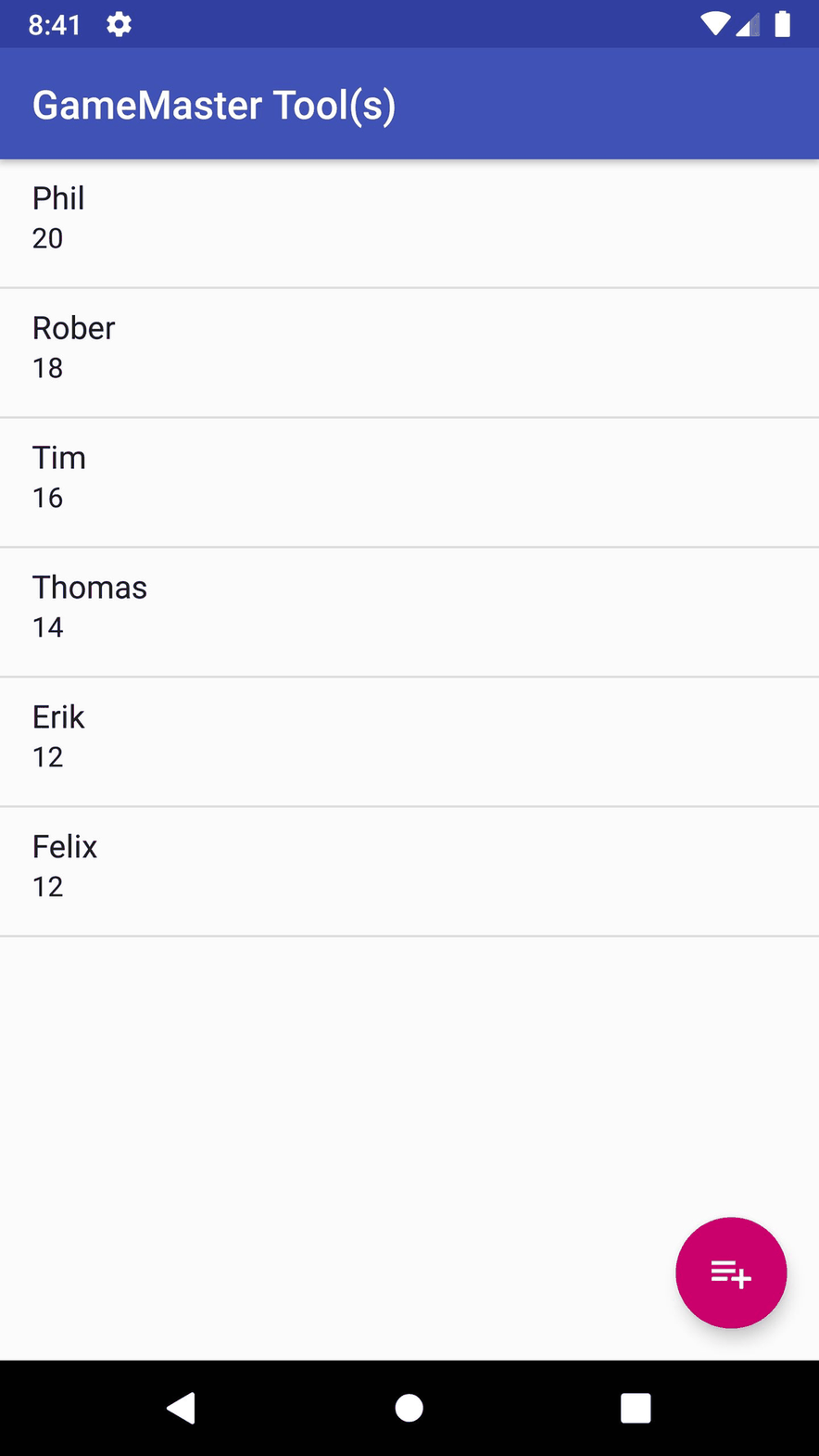
Task: Open Erik's entry
Action: pos(409,741)
